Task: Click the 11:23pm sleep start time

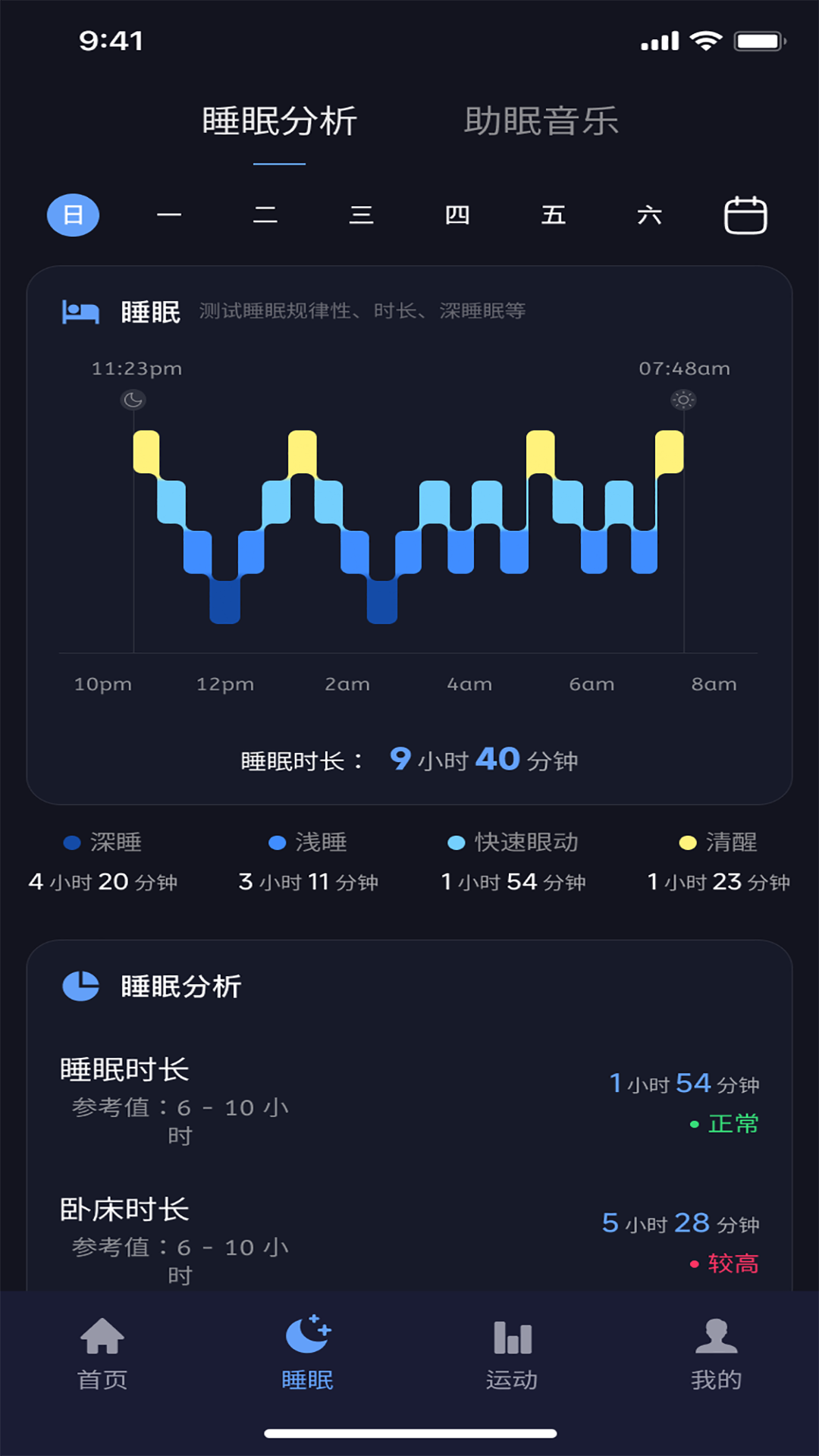Action: (x=135, y=369)
